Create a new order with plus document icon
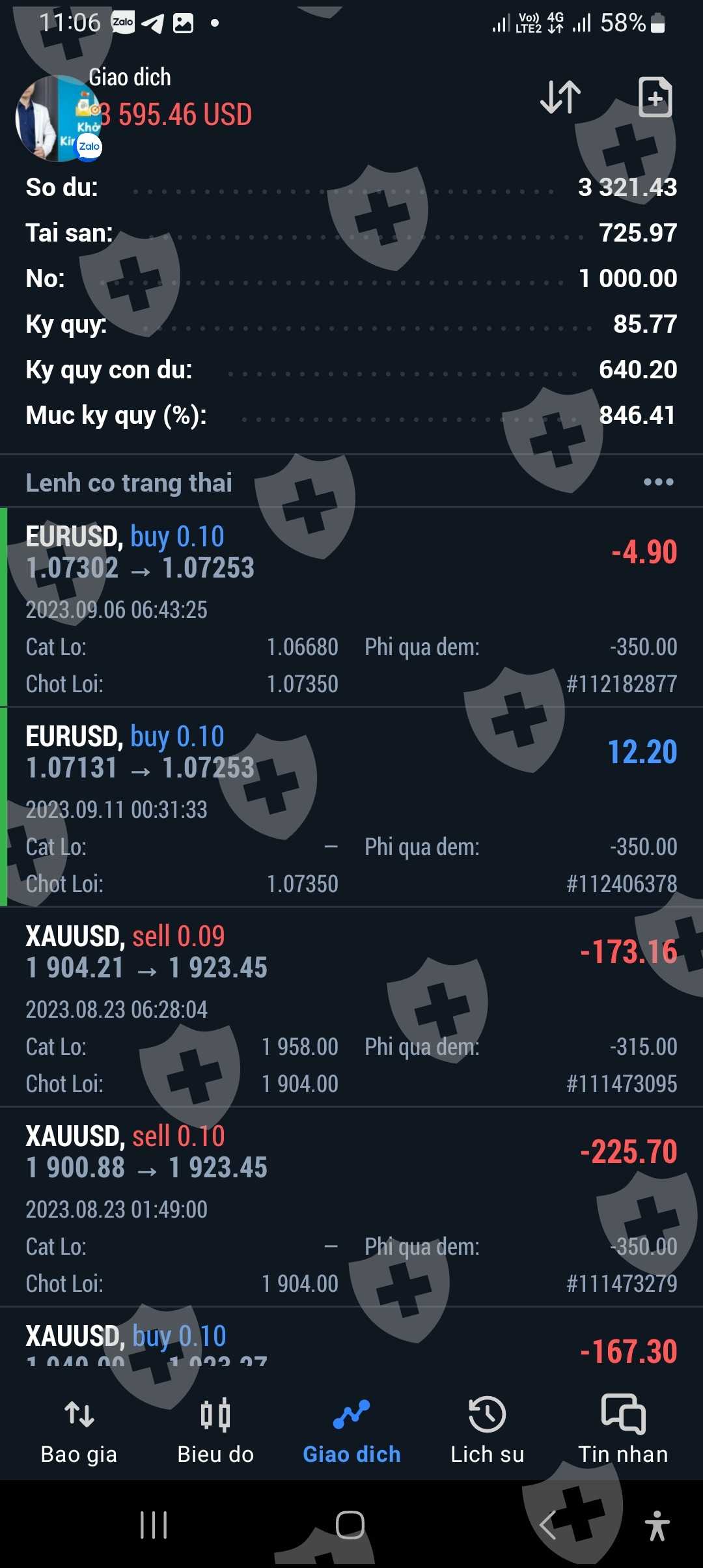 (x=655, y=97)
